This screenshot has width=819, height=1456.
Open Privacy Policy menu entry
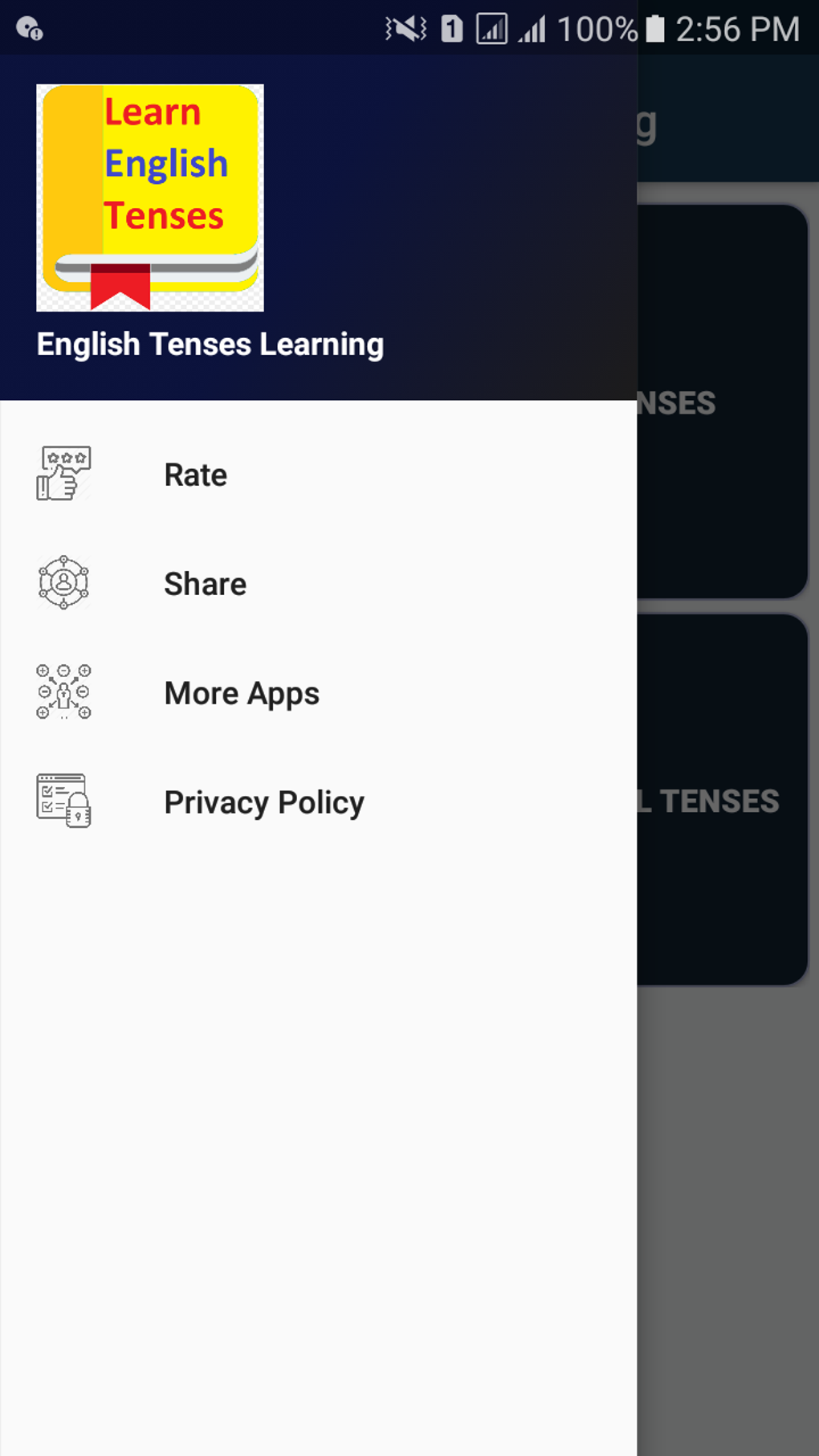click(263, 801)
